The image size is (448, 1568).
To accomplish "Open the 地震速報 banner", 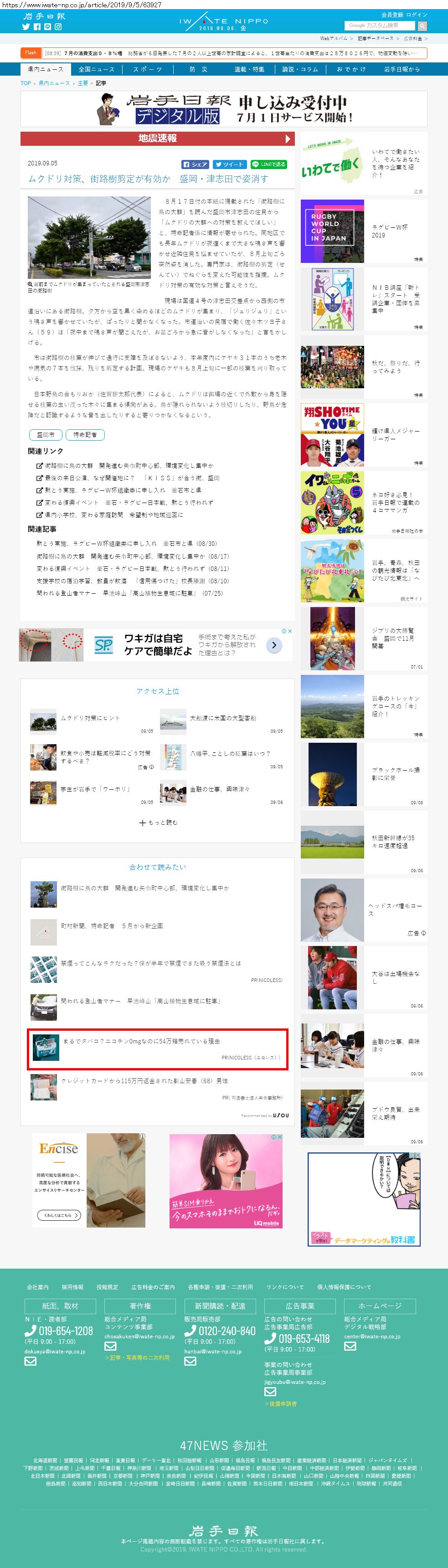I will [157, 139].
